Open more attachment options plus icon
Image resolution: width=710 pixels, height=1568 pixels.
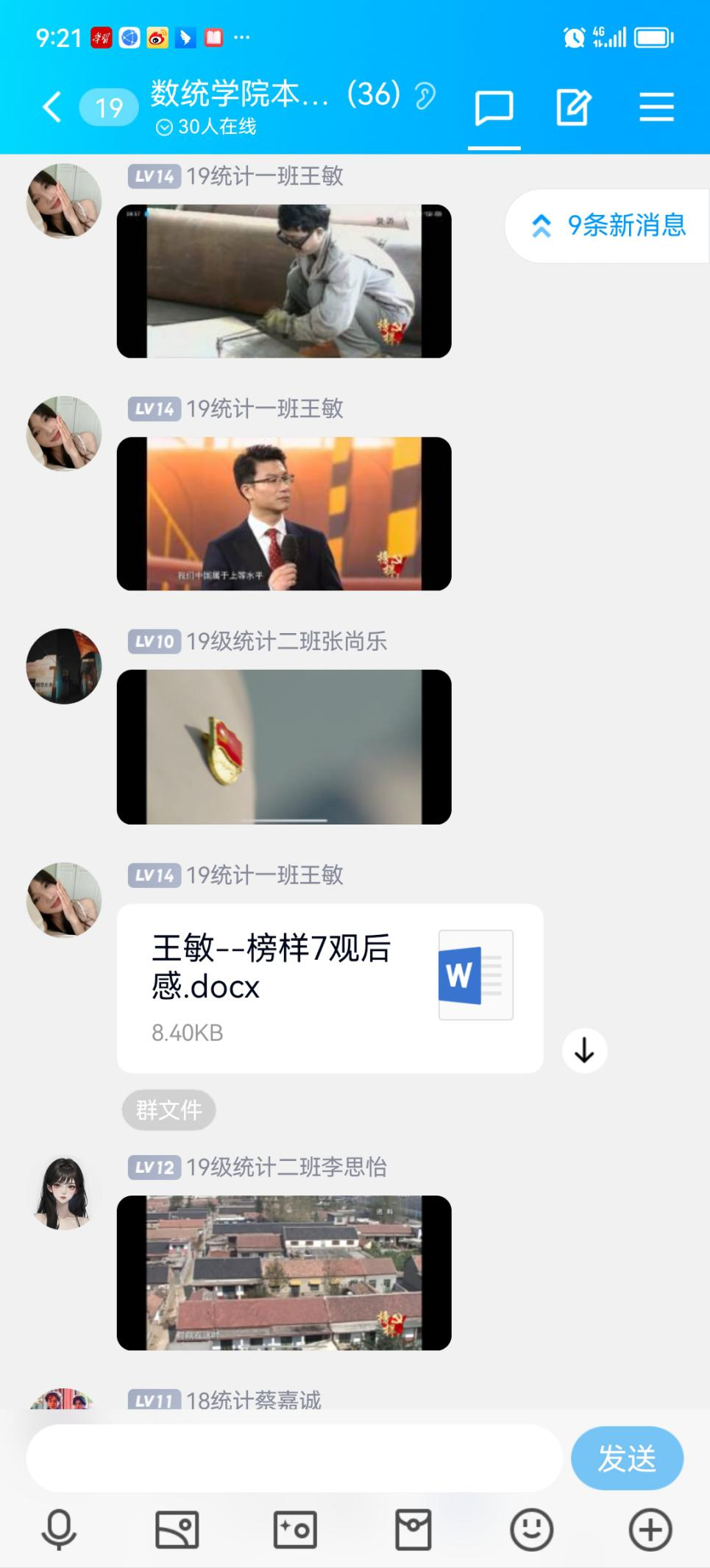[x=650, y=1530]
